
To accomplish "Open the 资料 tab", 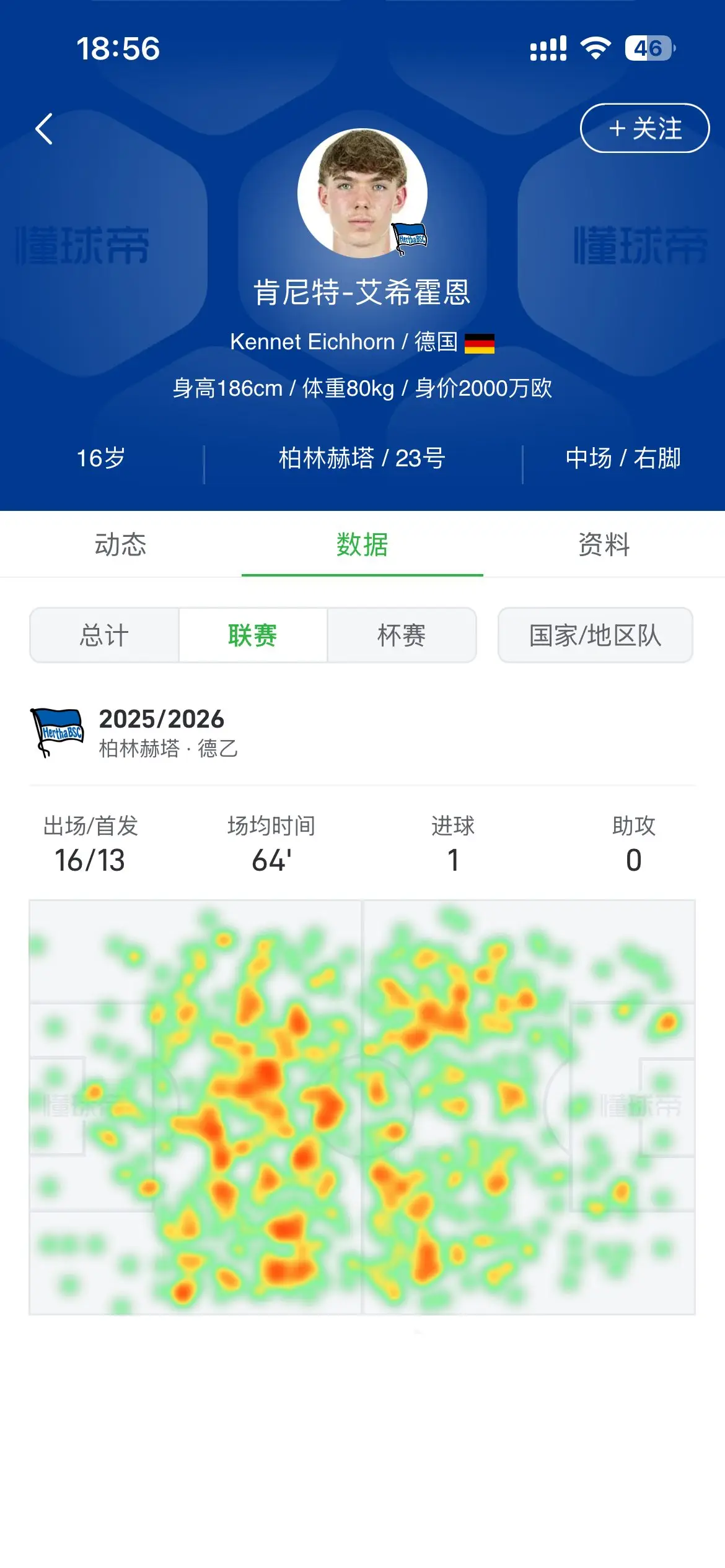I will point(604,544).
